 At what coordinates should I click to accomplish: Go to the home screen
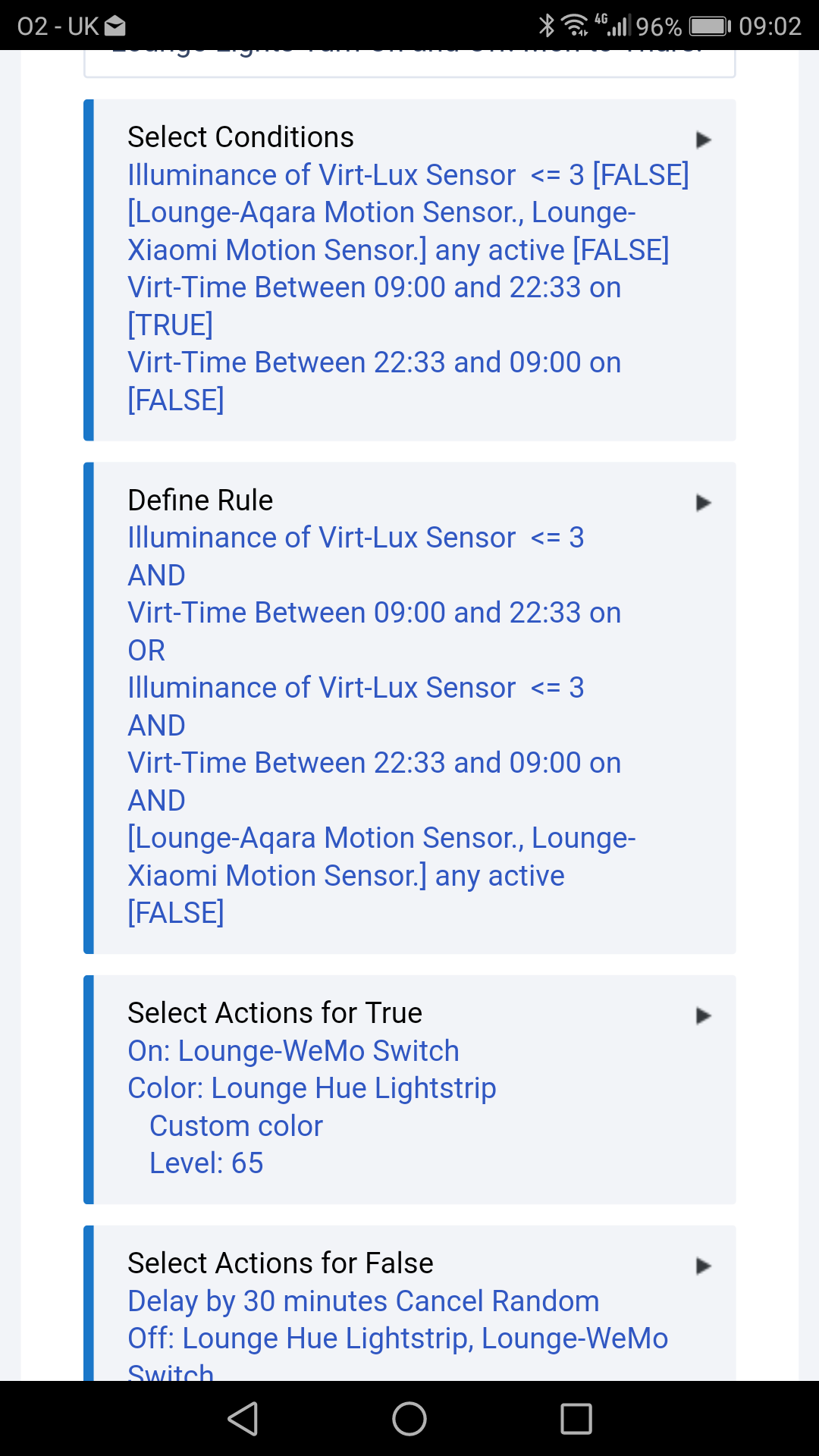(x=409, y=1419)
